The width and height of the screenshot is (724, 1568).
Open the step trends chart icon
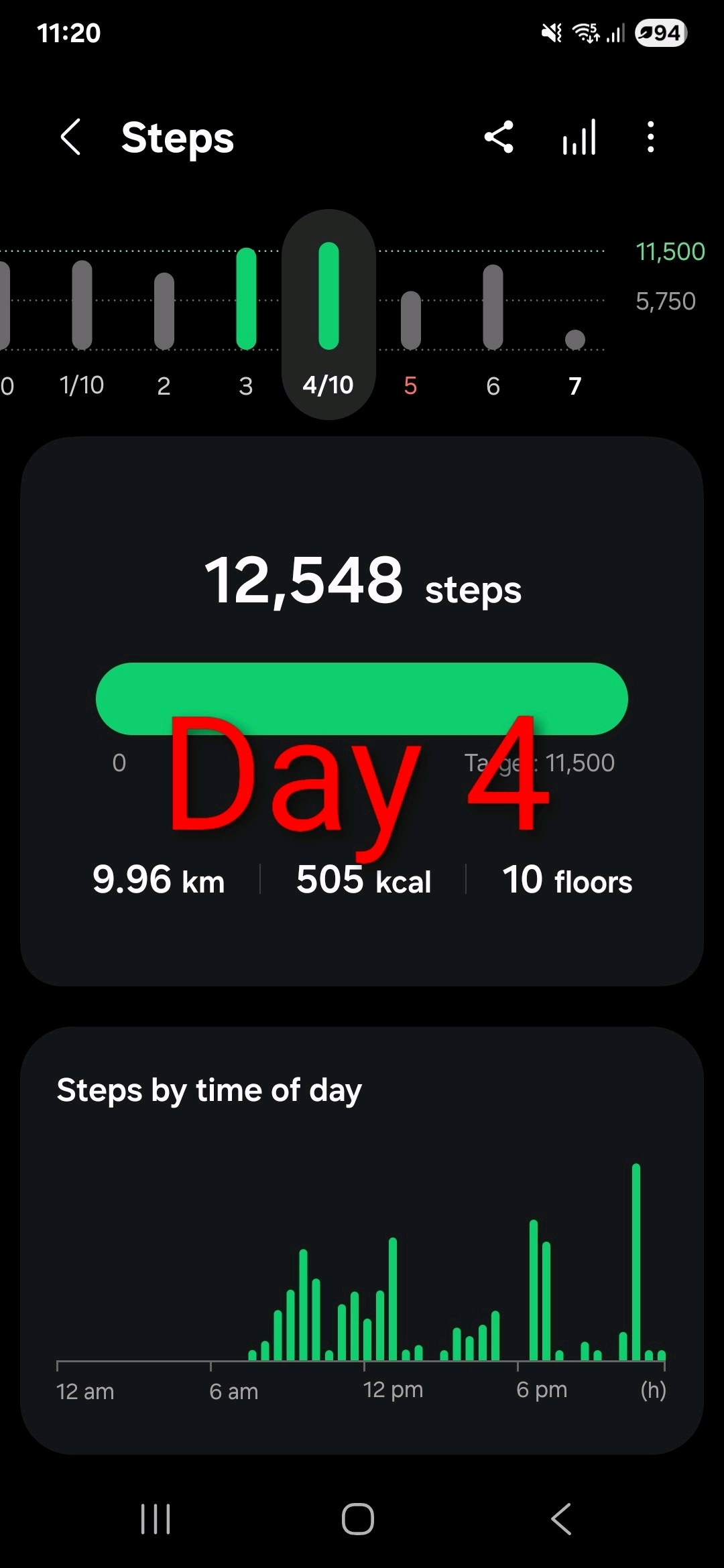[579, 137]
